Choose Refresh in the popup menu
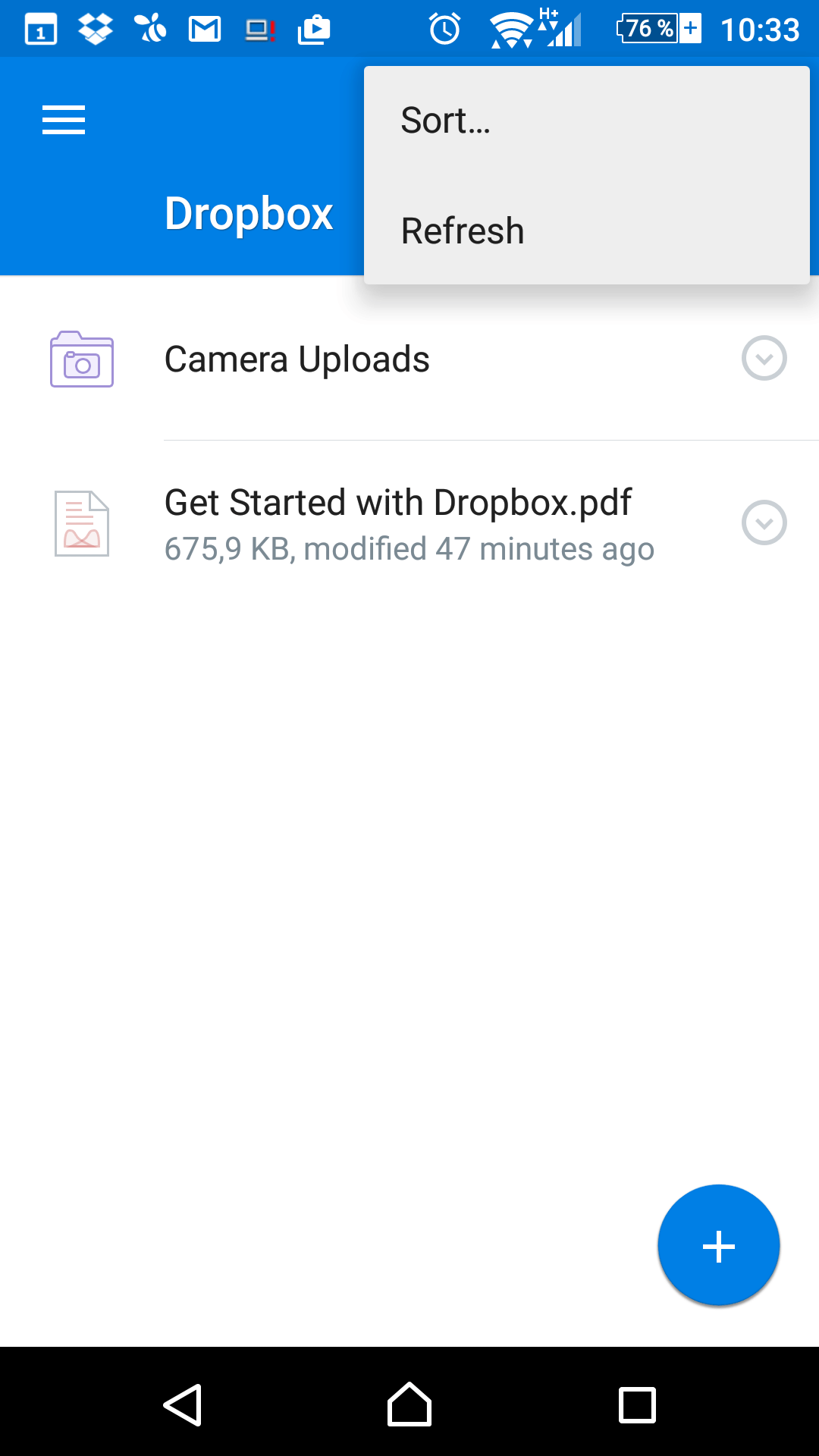The width and height of the screenshot is (819, 1456). coord(586,231)
